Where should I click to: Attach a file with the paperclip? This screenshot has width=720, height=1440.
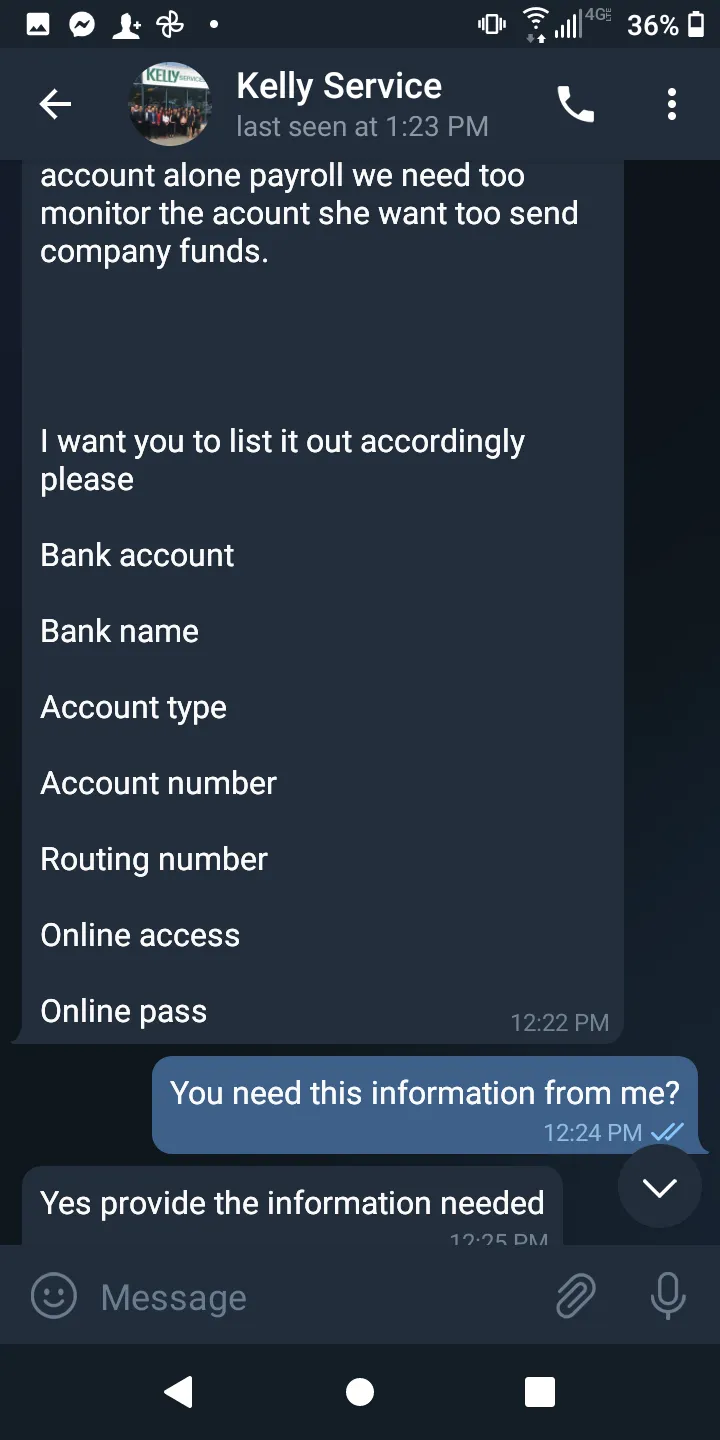pyautogui.click(x=575, y=1297)
